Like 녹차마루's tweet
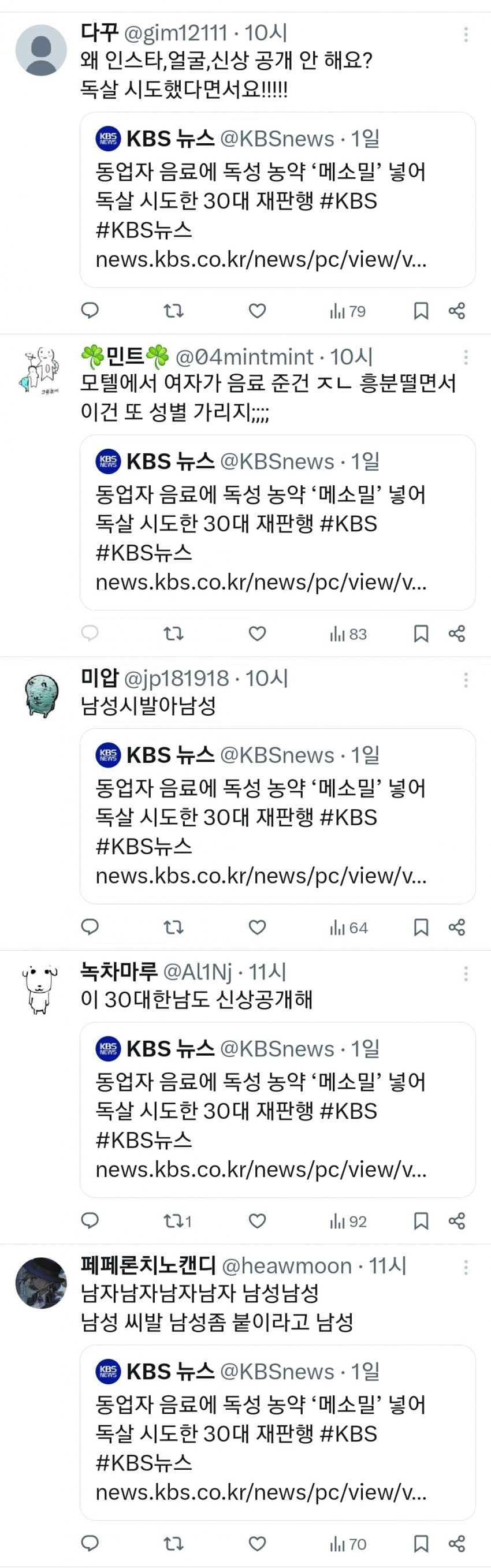Viewport: 491px width, 1568px height. (x=257, y=1221)
